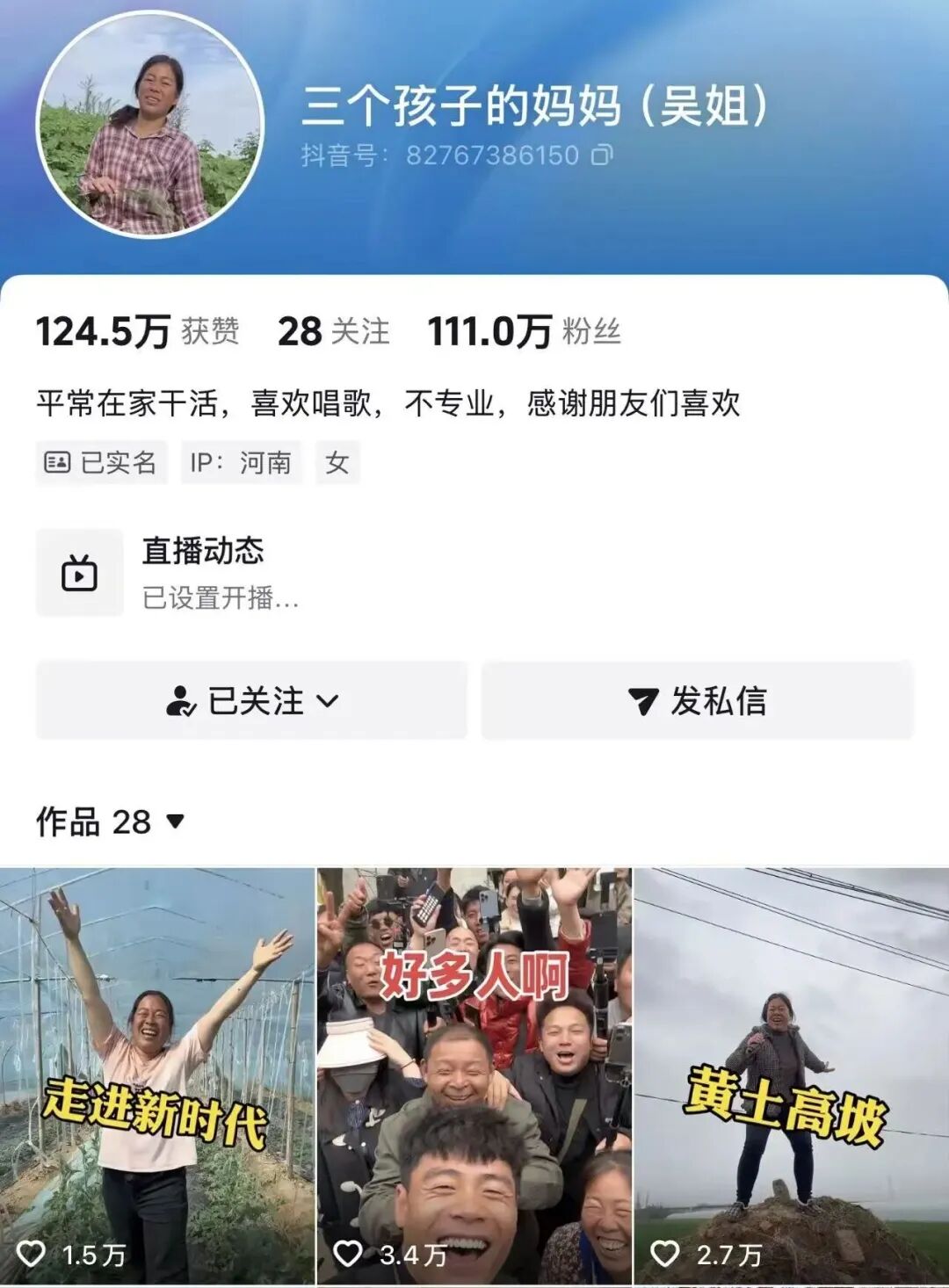
Task: Open the 作品 sorting dropdown triangle
Action: pyautogui.click(x=174, y=821)
